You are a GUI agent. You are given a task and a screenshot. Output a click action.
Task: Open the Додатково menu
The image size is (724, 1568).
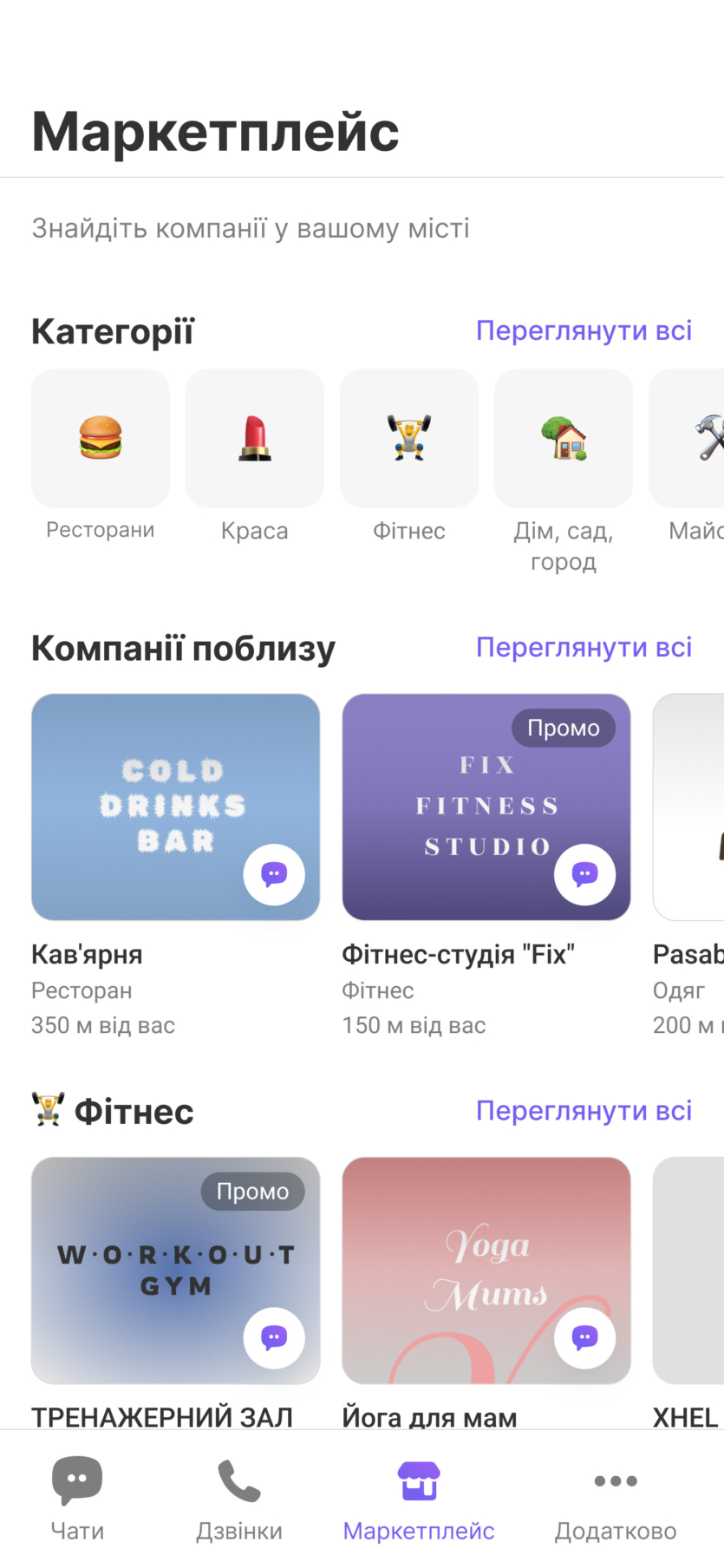[x=616, y=1496]
